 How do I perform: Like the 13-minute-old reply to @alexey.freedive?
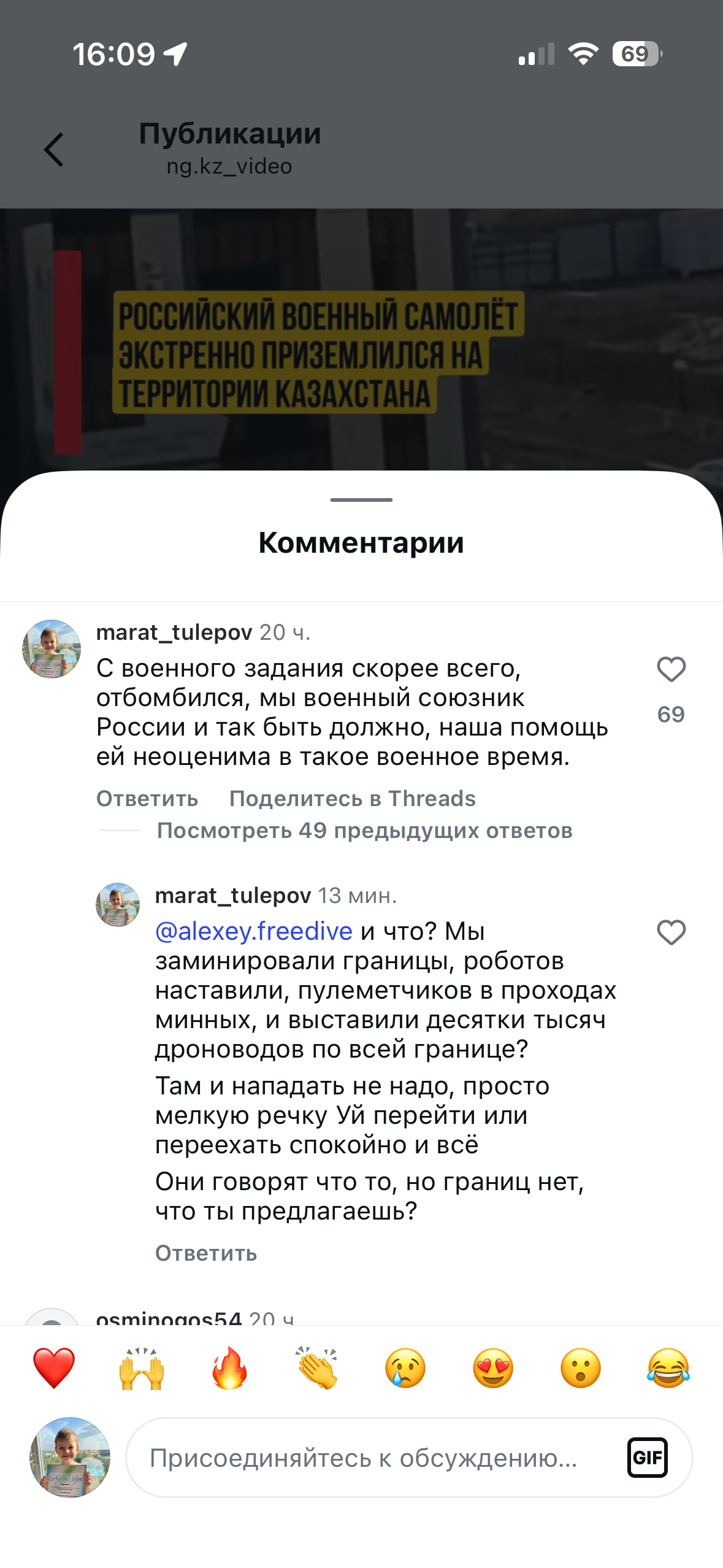pyautogui.click(x=671, y=933)
